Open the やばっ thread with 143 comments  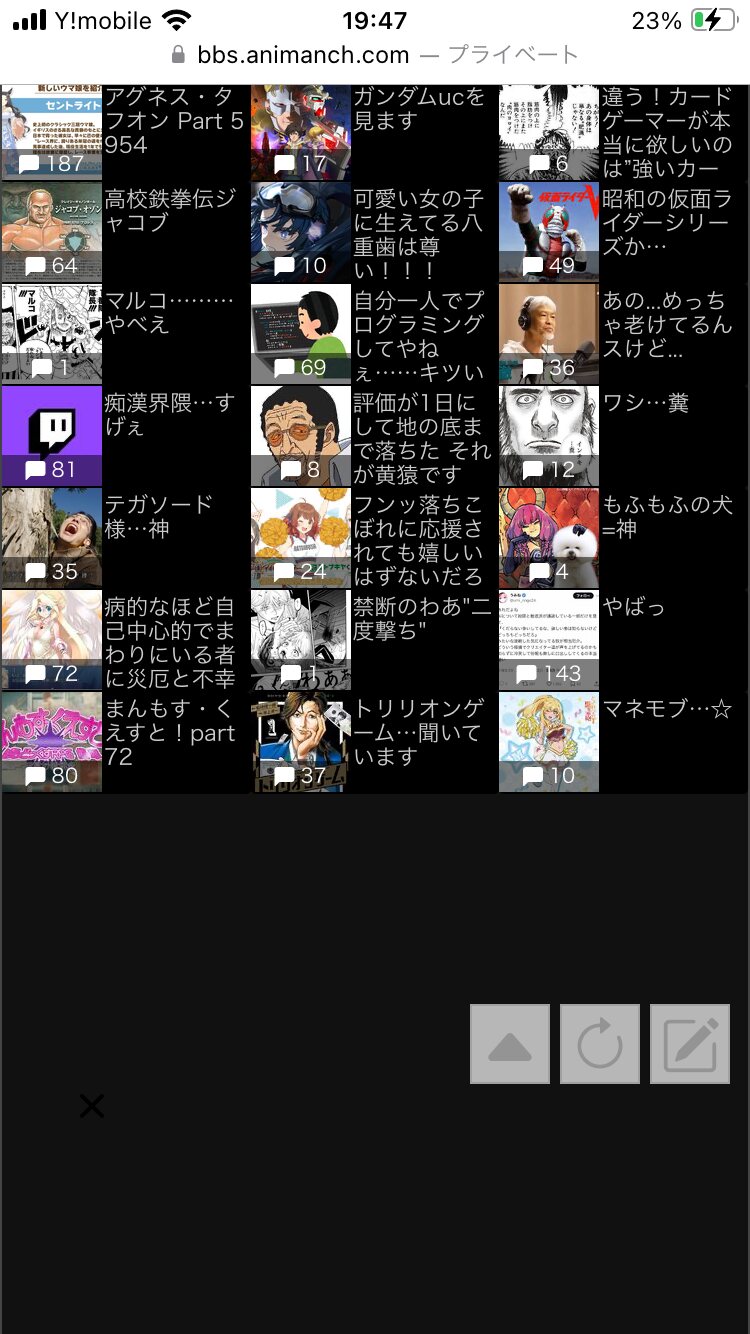(622, 640)
